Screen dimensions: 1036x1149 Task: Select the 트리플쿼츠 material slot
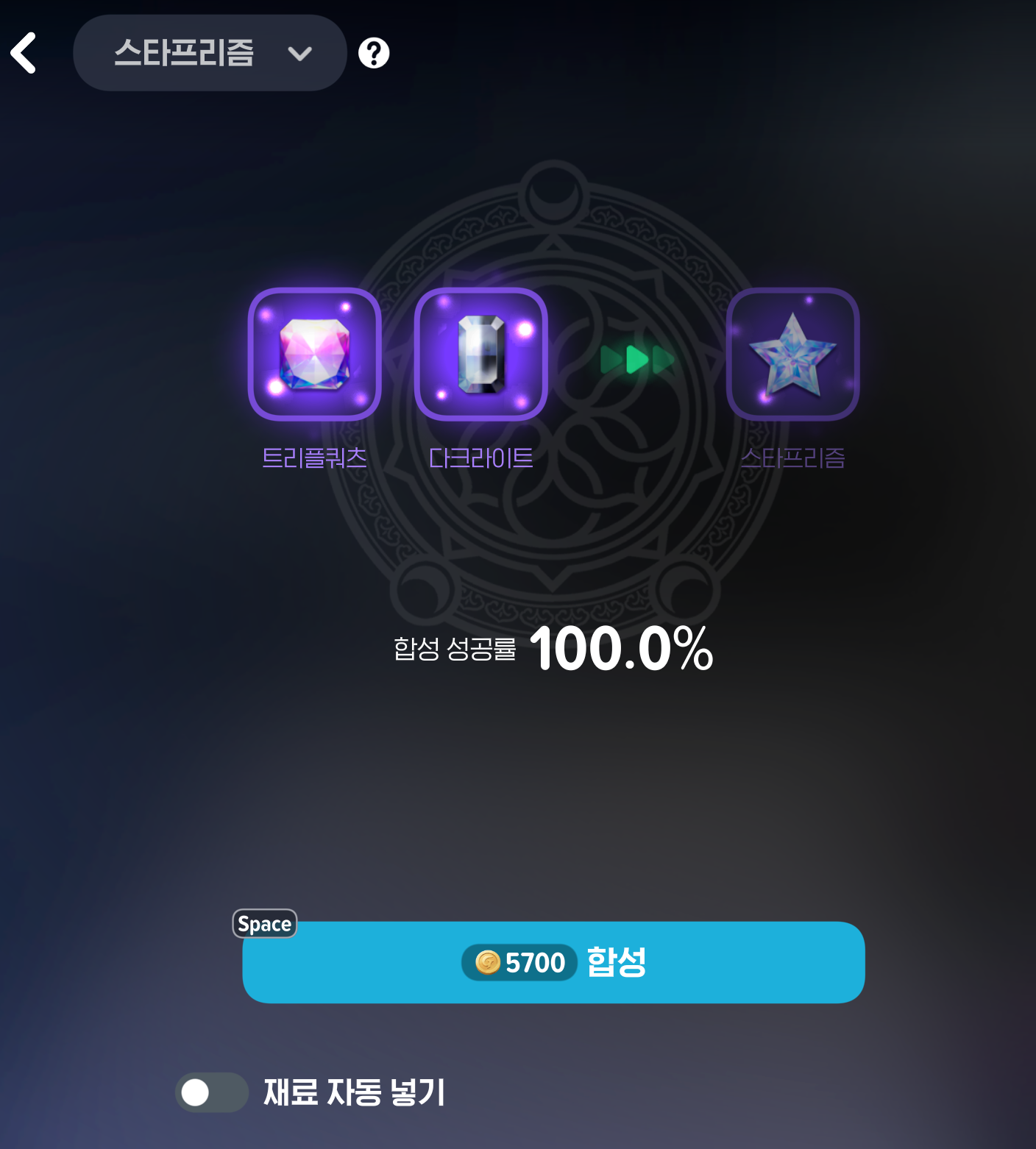pyautogui.click(x=315, y=355)
